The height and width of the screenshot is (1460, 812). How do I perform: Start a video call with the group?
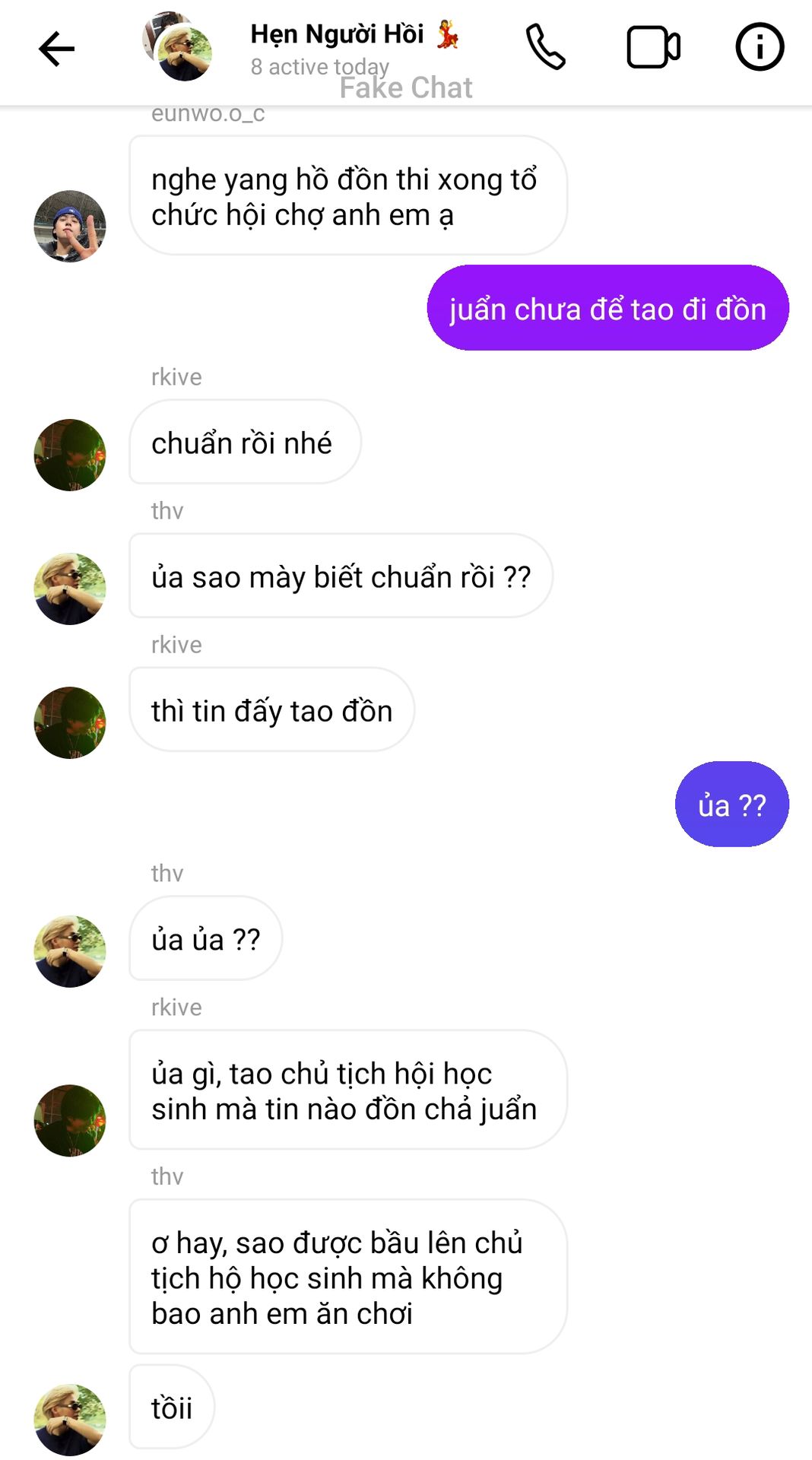652,47
